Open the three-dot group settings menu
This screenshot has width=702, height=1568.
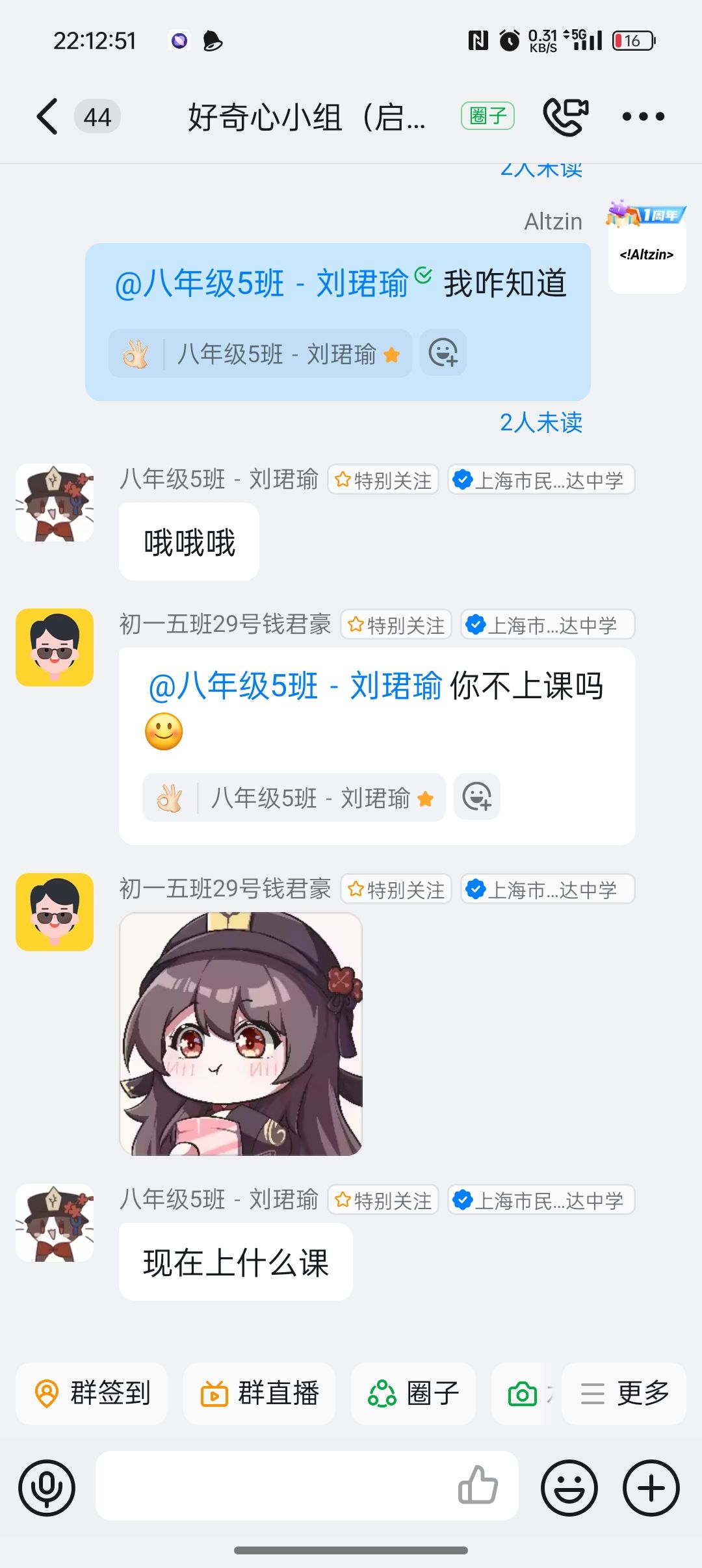click(x=643, y=117)
